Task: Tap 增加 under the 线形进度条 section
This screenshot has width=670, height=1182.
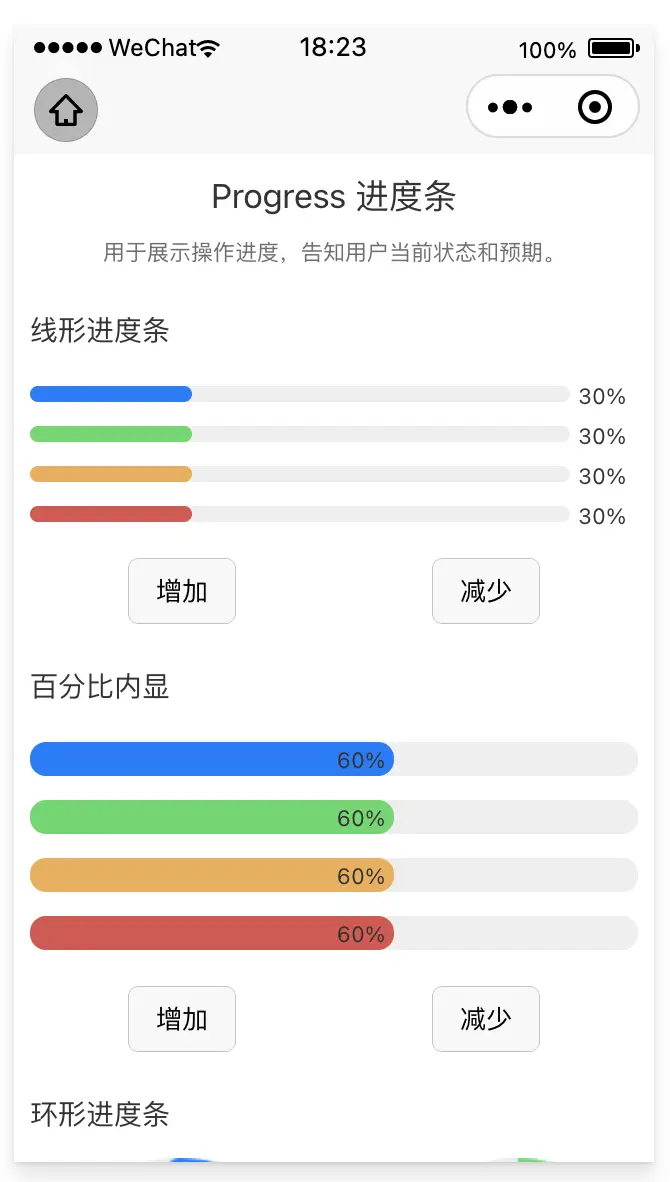Action: 182,591
